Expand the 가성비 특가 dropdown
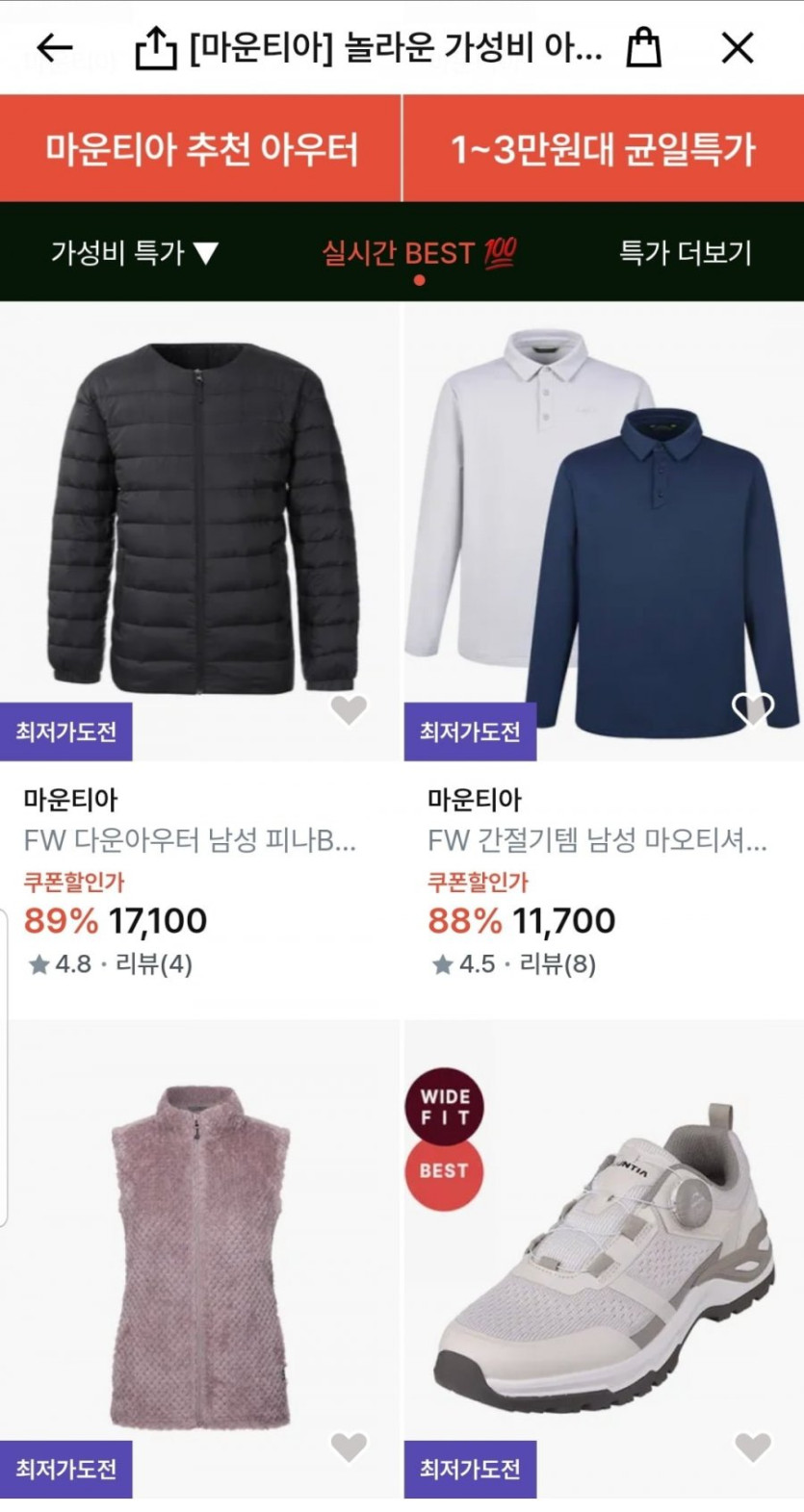The image size is (804, 1512). coord(135,253)
